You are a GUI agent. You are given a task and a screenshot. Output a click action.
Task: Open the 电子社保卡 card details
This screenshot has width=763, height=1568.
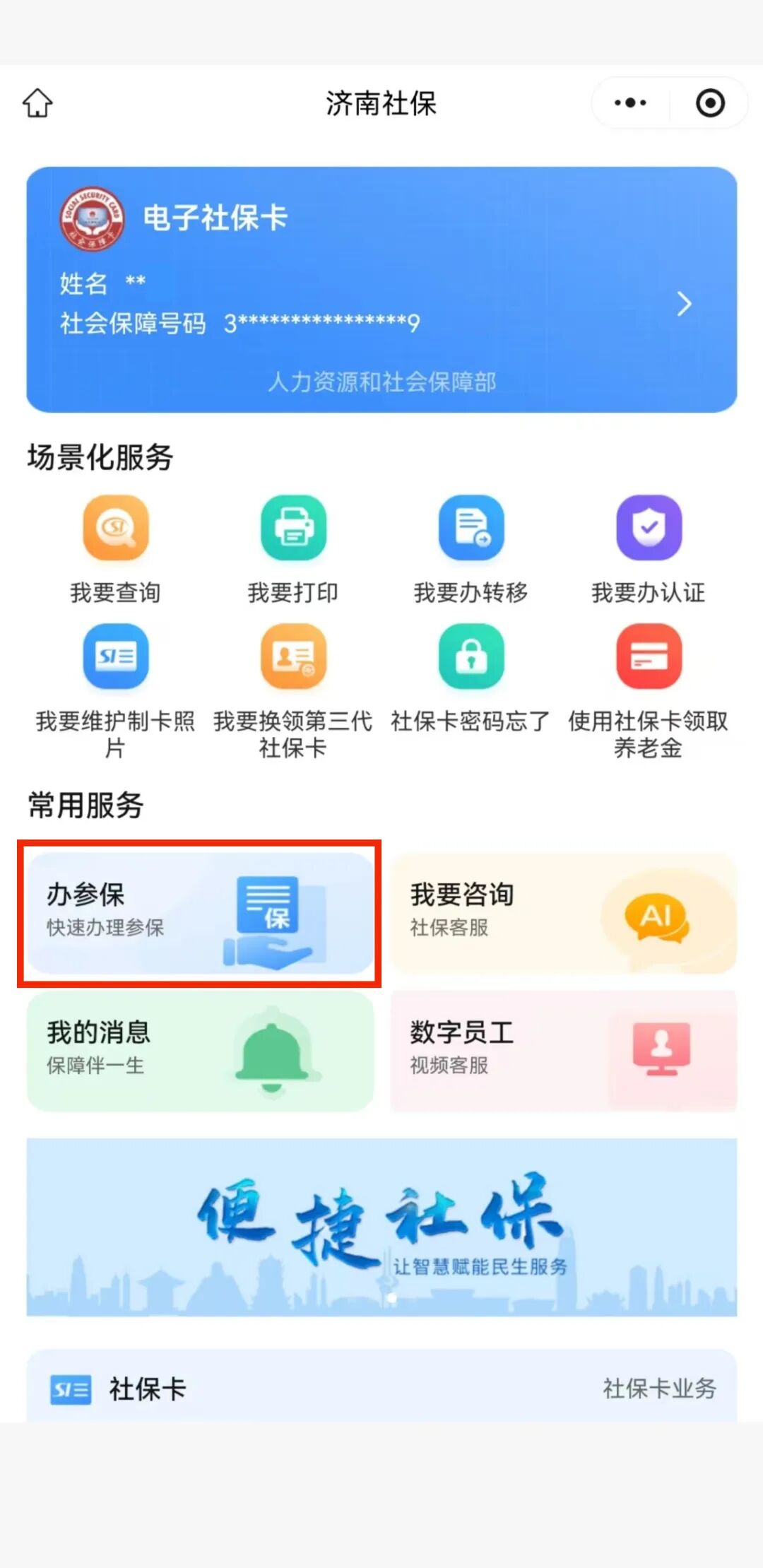381,290
